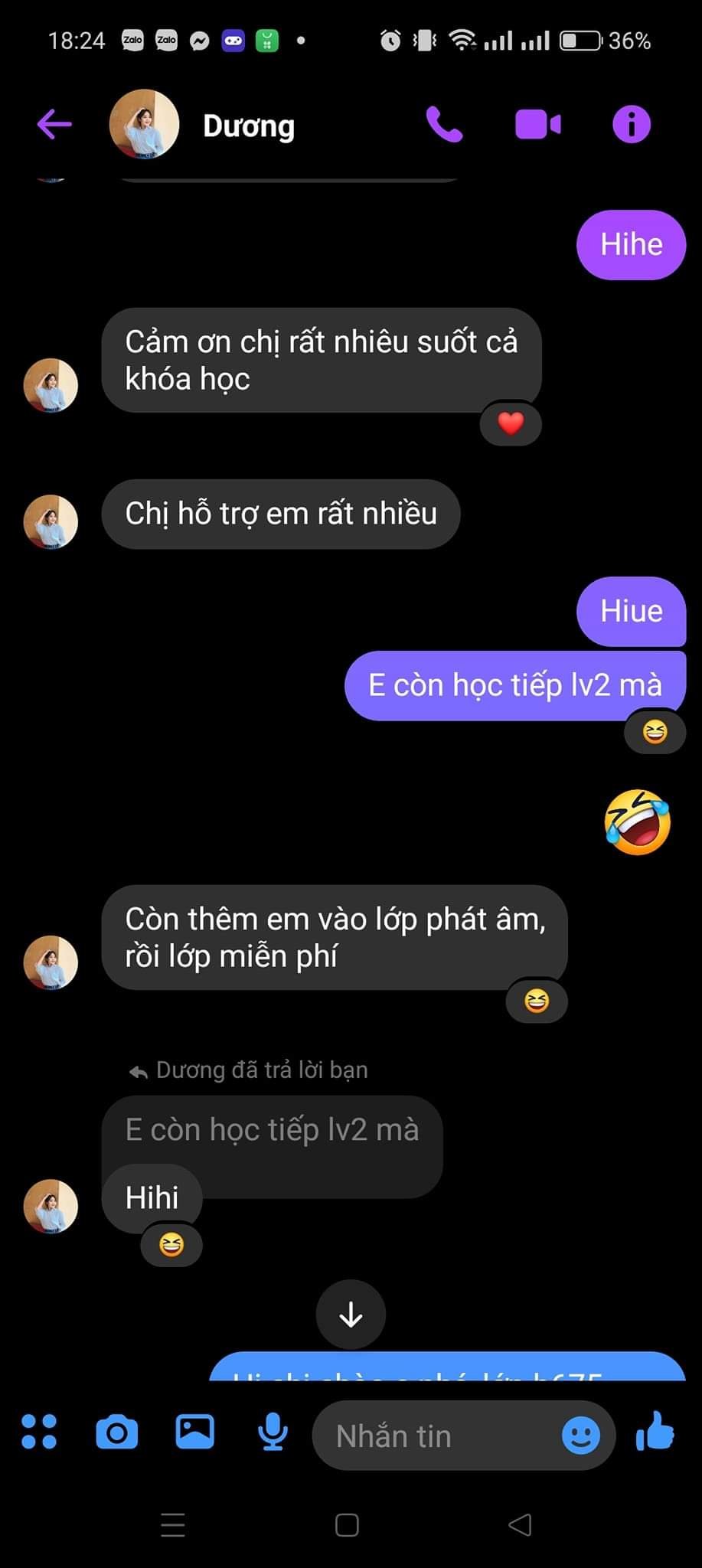
Task: Record a voice message with the microphone
Action: (x=273, y=1432)
